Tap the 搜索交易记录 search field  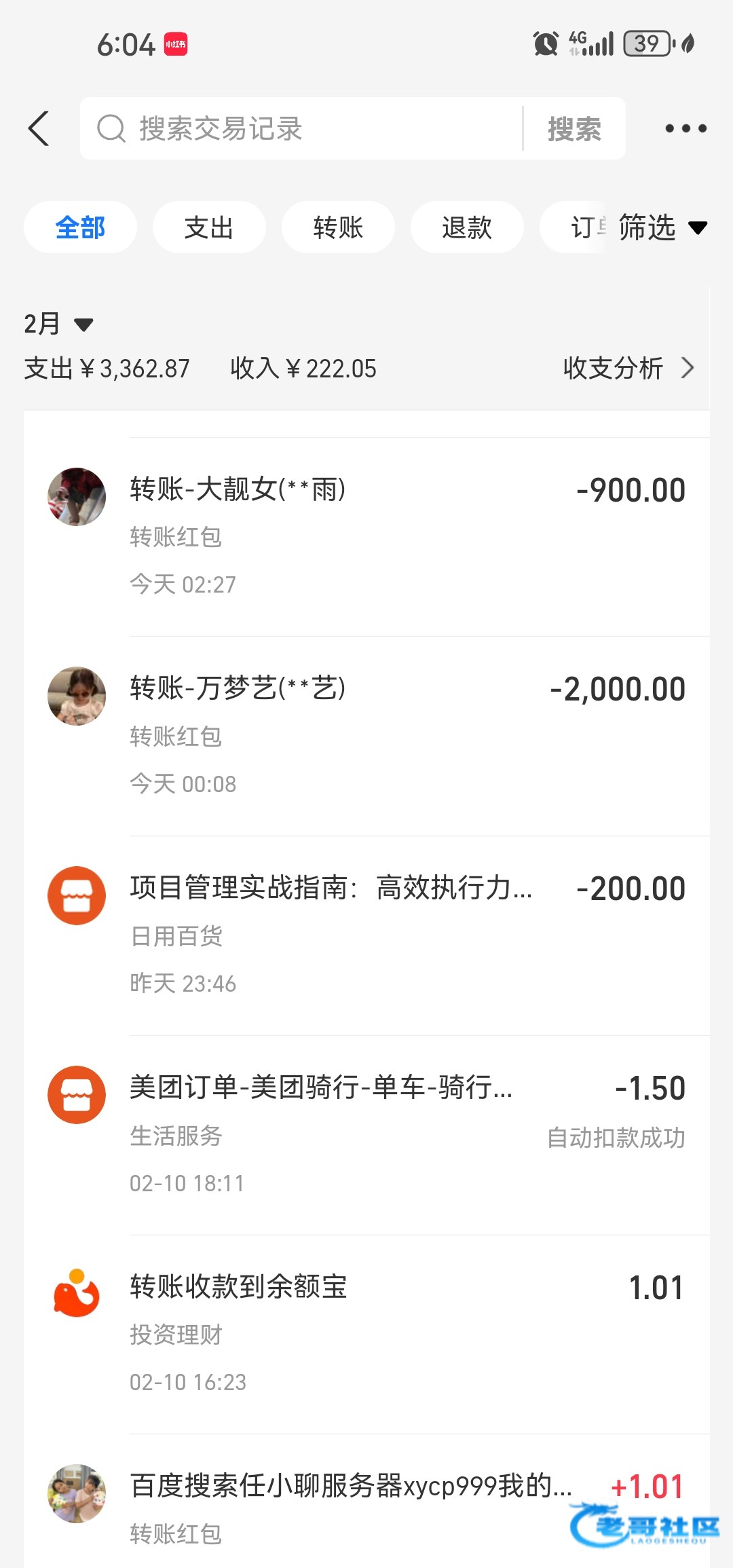(x=305, y=128)
